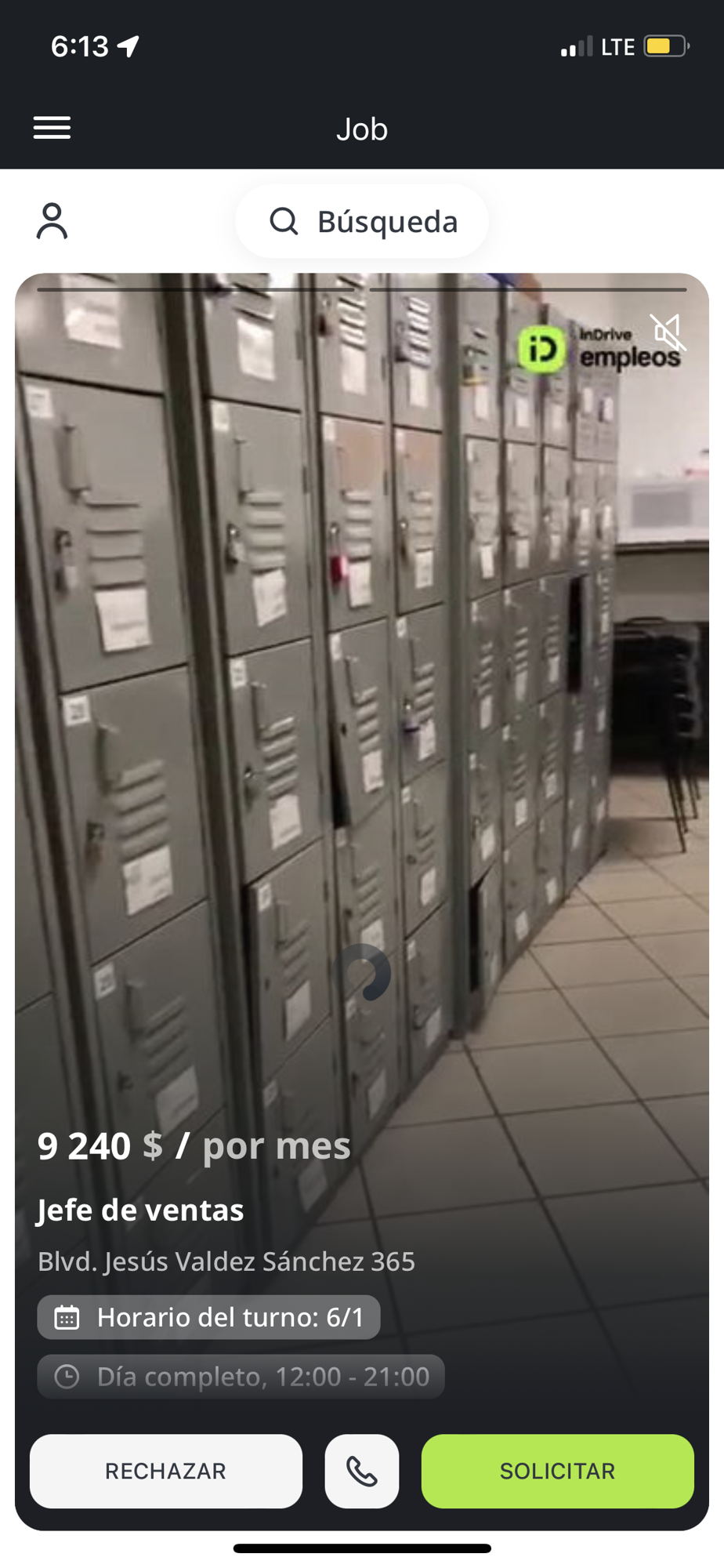The width and height of the screenshot is (724, 1568).
Task: Reject this job with RECHAZAR
Action: click(166, 1471)
